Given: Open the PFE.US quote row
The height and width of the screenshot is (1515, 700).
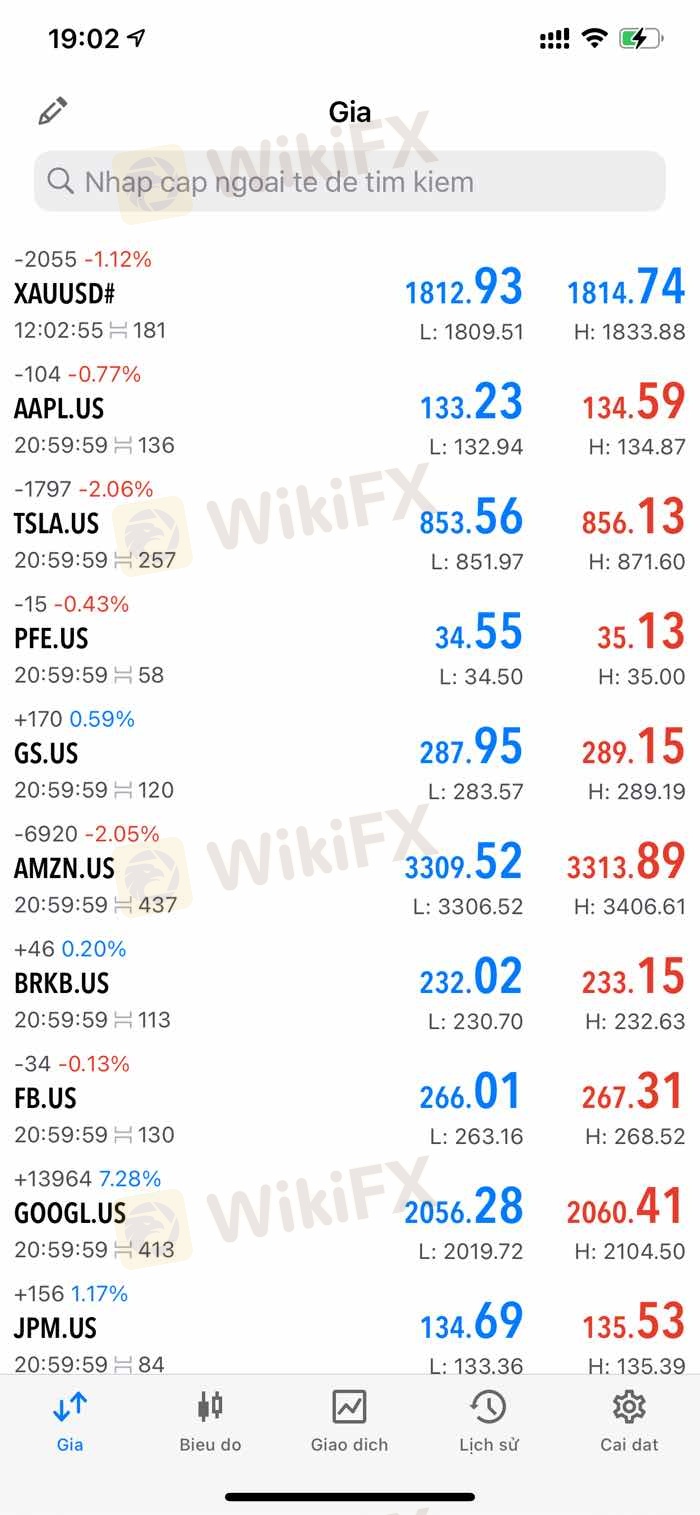Looking at the screenshot, I should coord(350,640).
